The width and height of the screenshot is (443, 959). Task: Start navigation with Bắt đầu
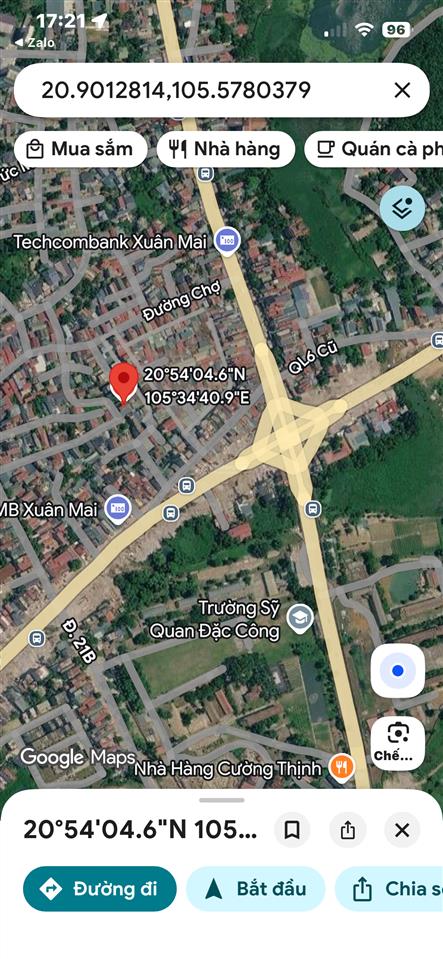(255, 889)
